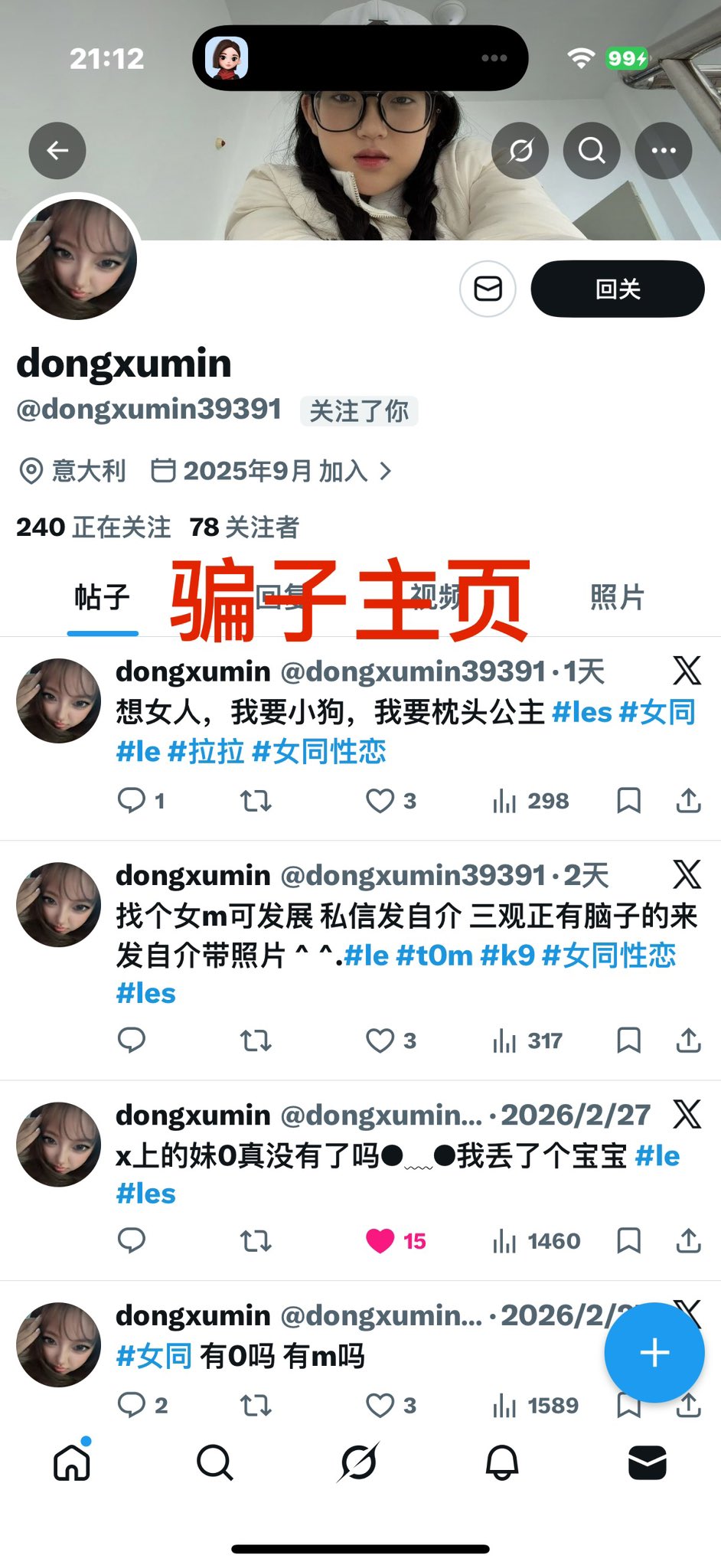The width and height of the screenshot is (721, 1568).
Task: Open the profile overflow menu
Action: 663,151
